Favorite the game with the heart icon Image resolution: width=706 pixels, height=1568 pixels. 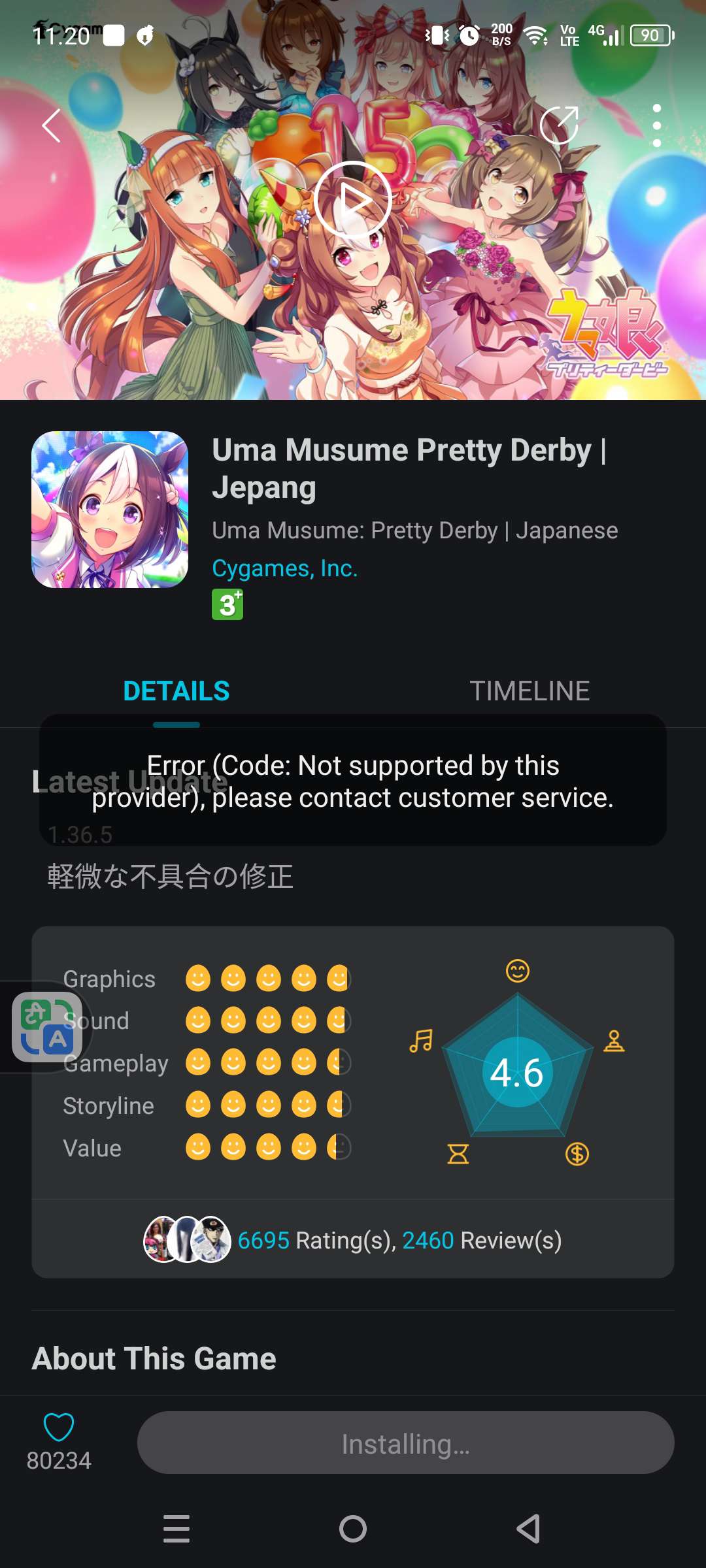click(x=59, y=1427)
